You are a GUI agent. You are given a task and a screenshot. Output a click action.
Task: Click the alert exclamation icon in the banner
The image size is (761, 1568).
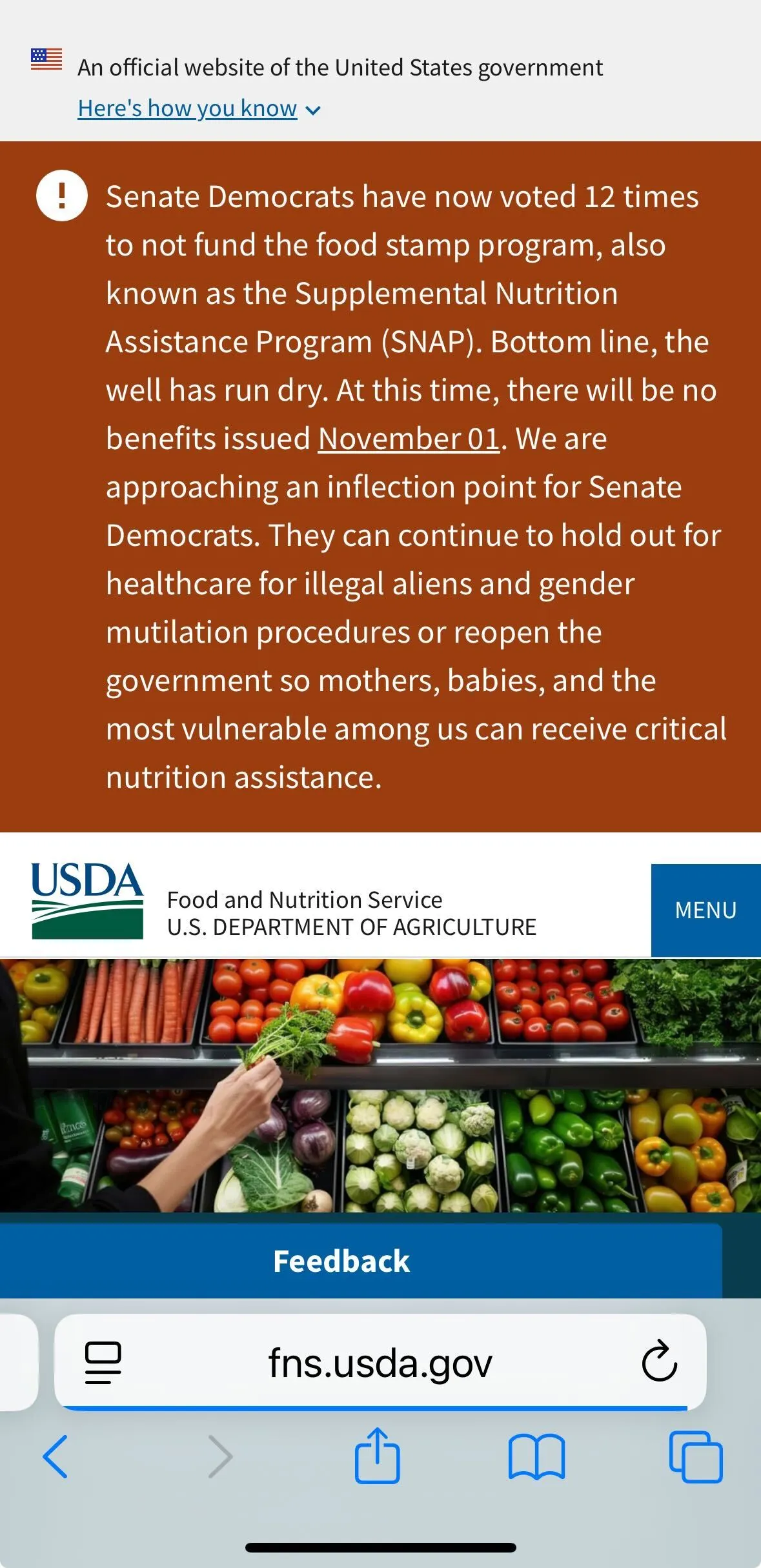pos(63,196)
